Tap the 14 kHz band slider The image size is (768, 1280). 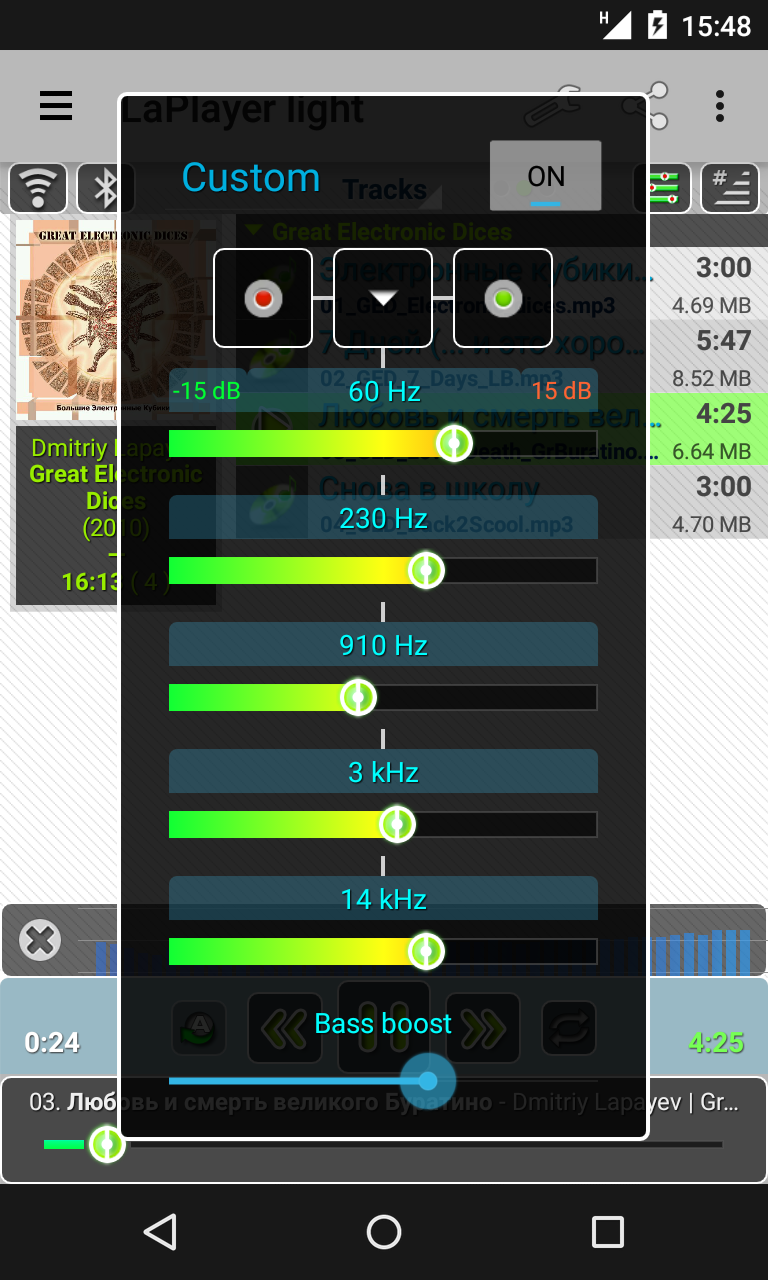click(x=383, y=951)
